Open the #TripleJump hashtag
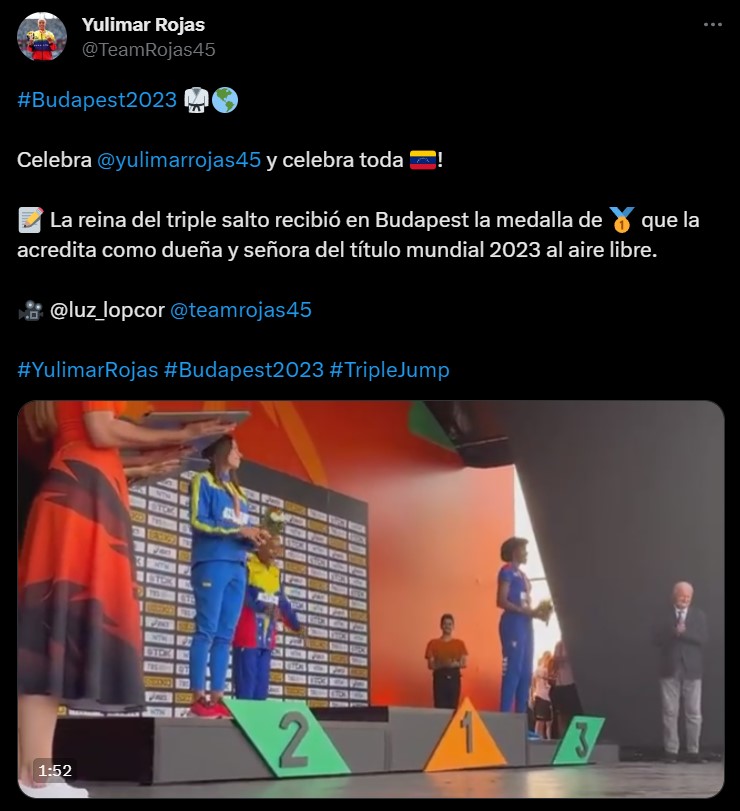The image size is (740, 811). click(389, 369)
